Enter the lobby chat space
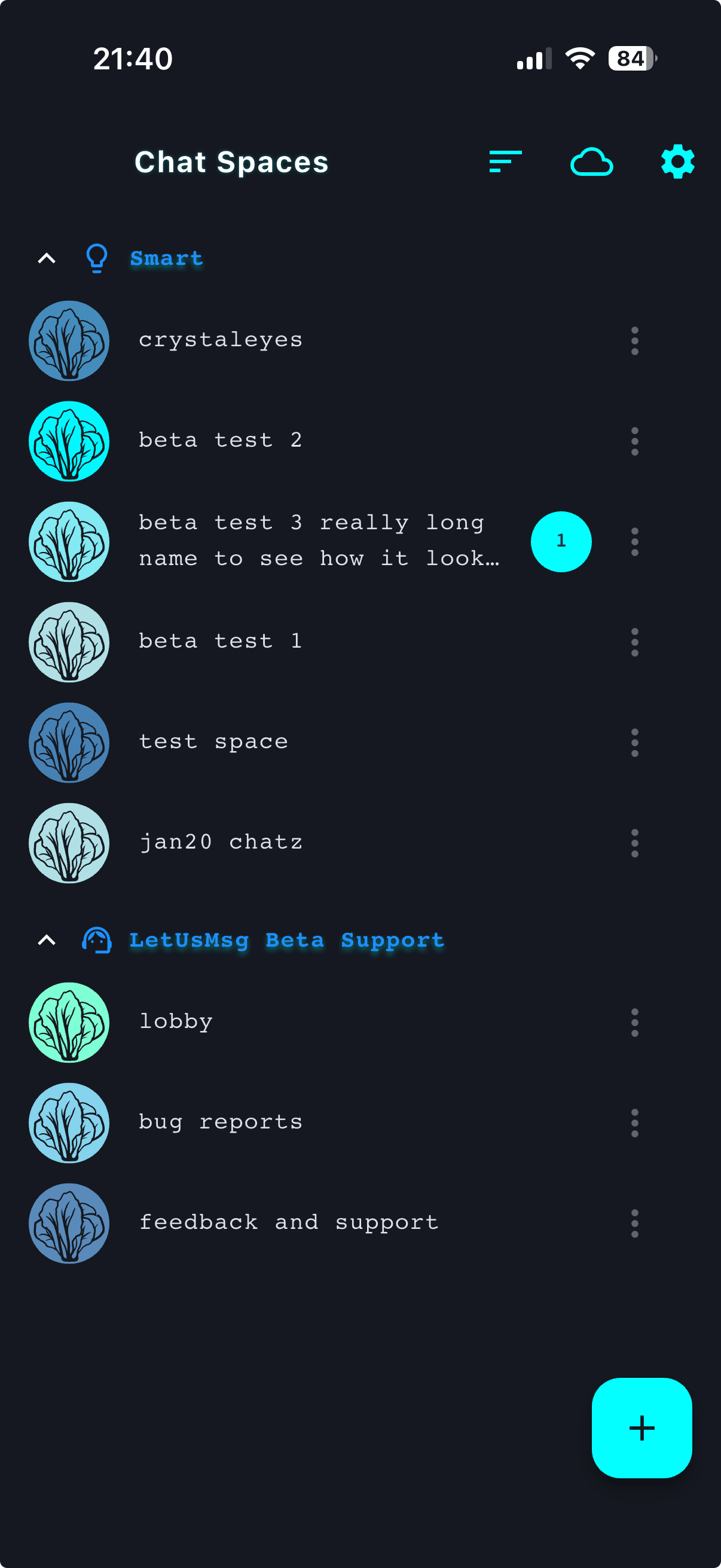Image resolution: width=721 pixels, height=1568 pixels. [176, 1022]
